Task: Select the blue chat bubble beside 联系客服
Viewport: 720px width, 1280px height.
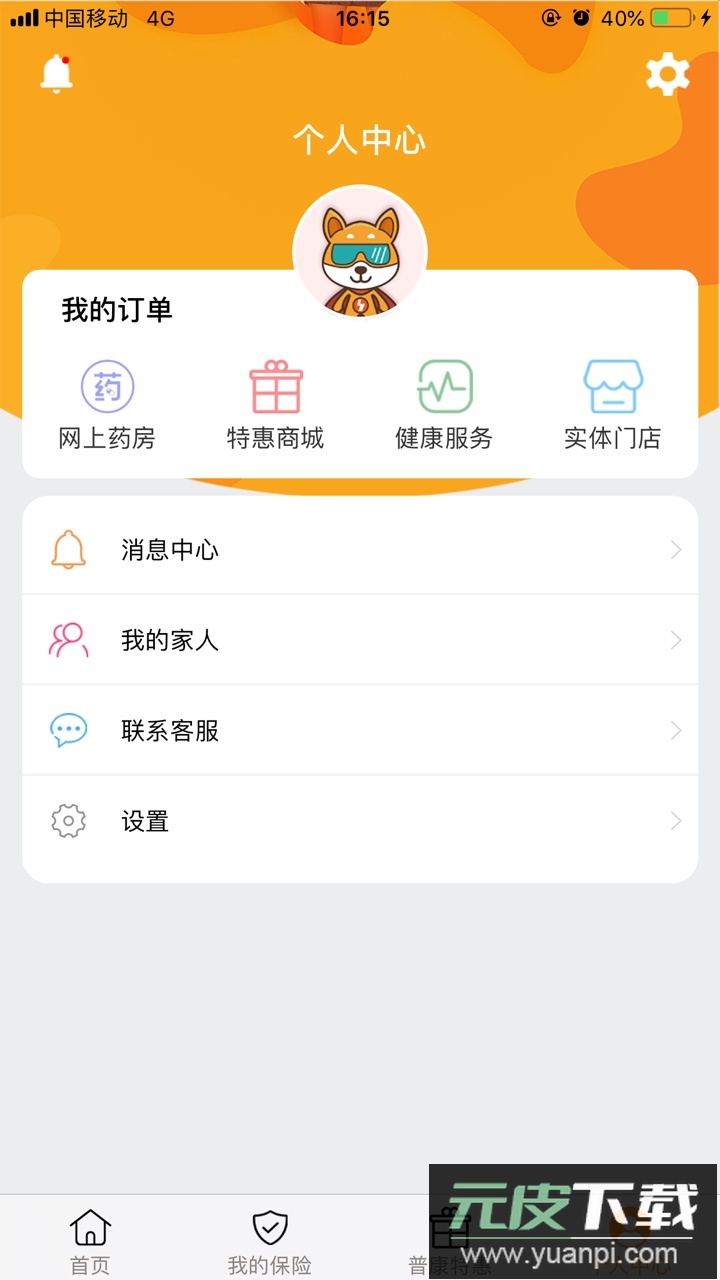Action: [x=68, y=729]
